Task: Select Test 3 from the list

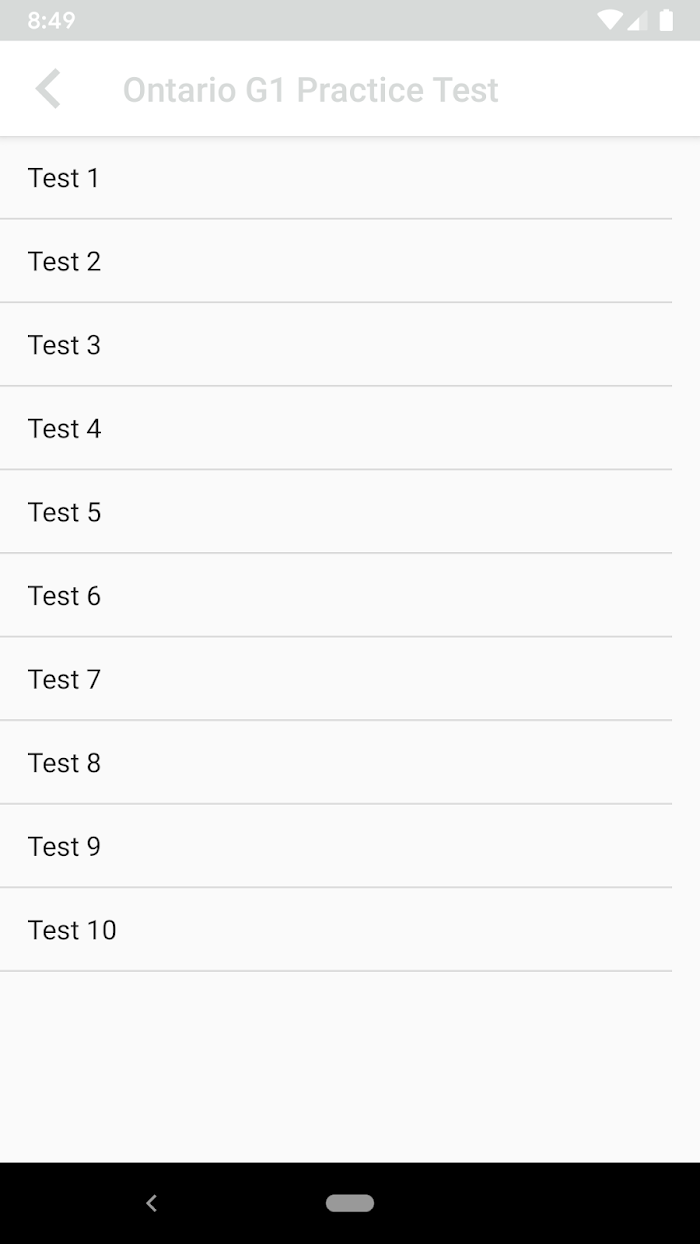Action: [x=336, y=345]
